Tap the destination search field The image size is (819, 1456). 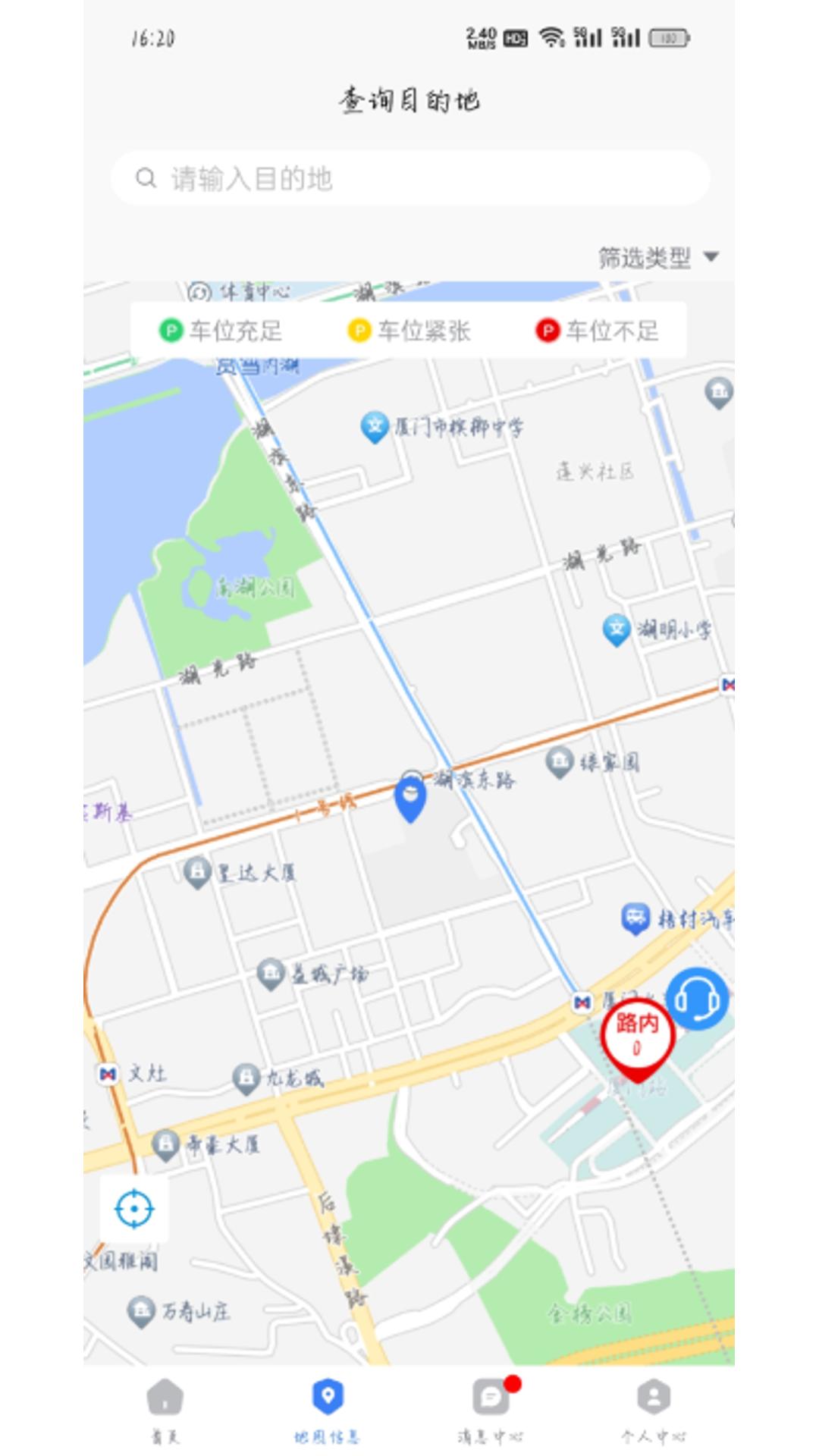click(409, 179)
